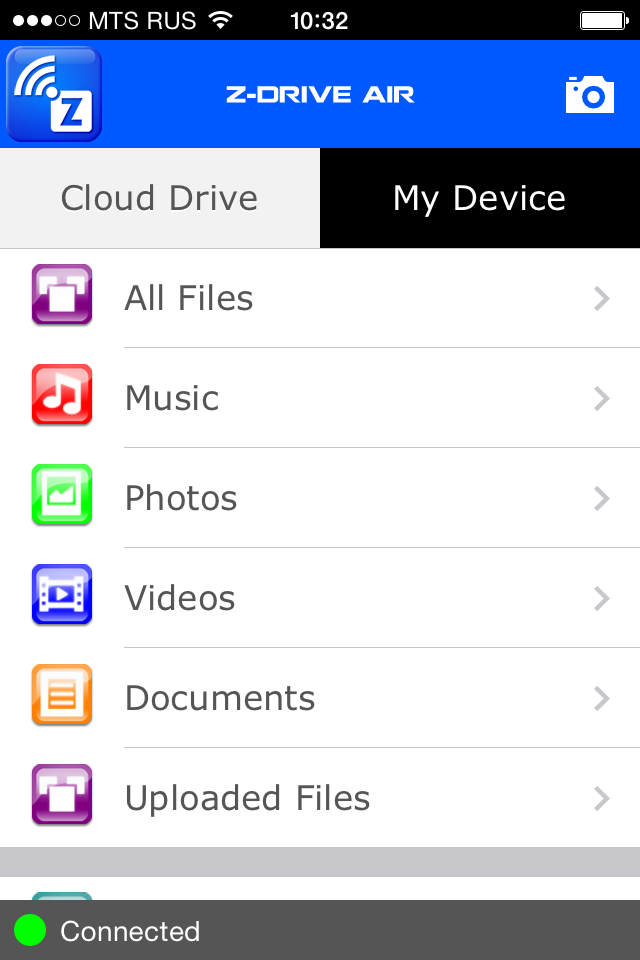This screenshot has width=640, height=960.
Task: Open the camera icon in the header
Action: (589, 94)
